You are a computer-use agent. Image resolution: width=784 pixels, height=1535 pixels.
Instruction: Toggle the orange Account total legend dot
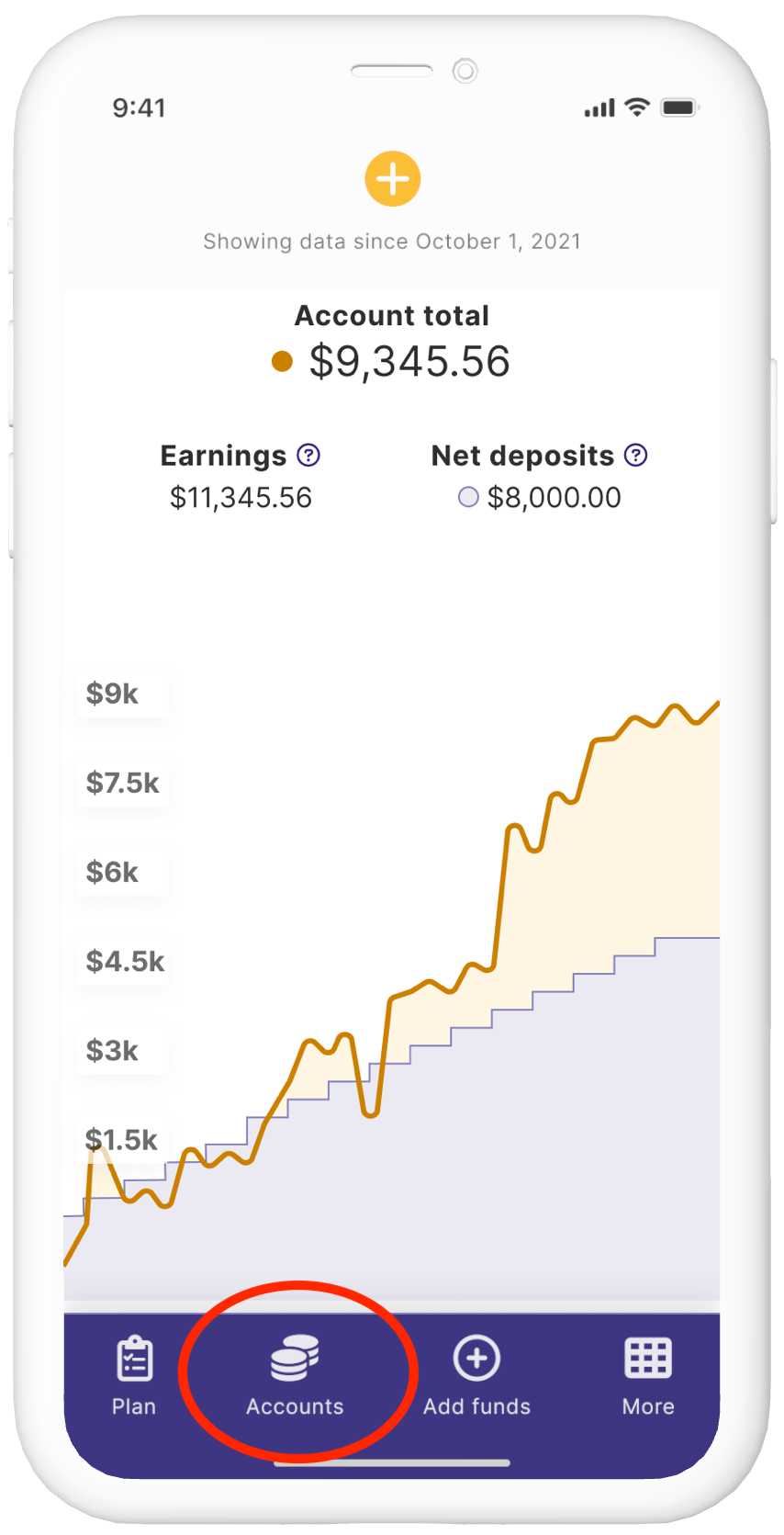pos(282,362)
